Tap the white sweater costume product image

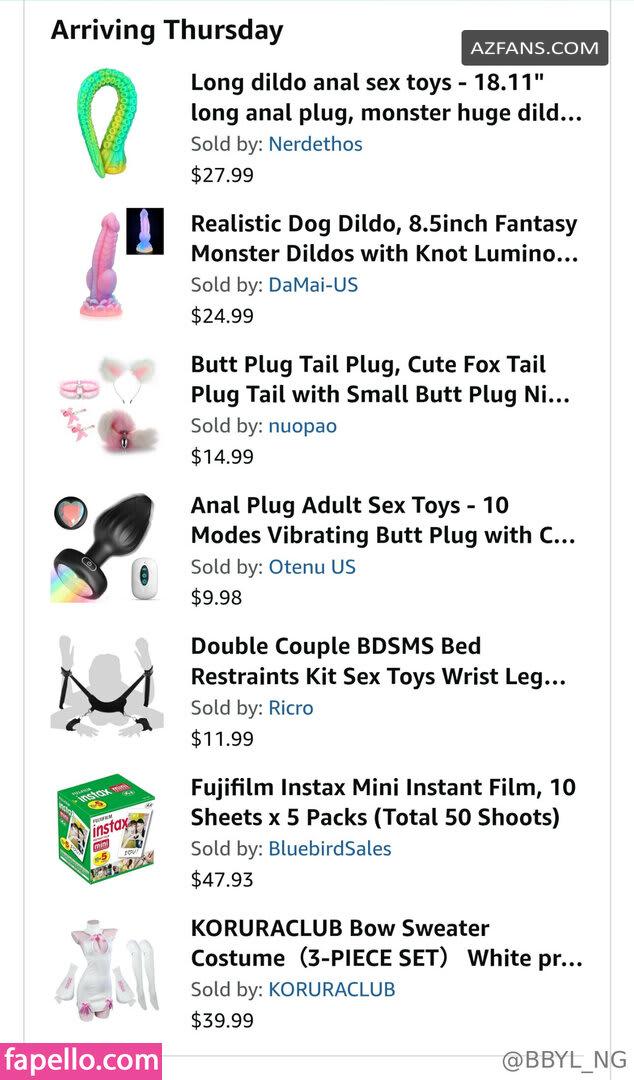click(108, 970)
